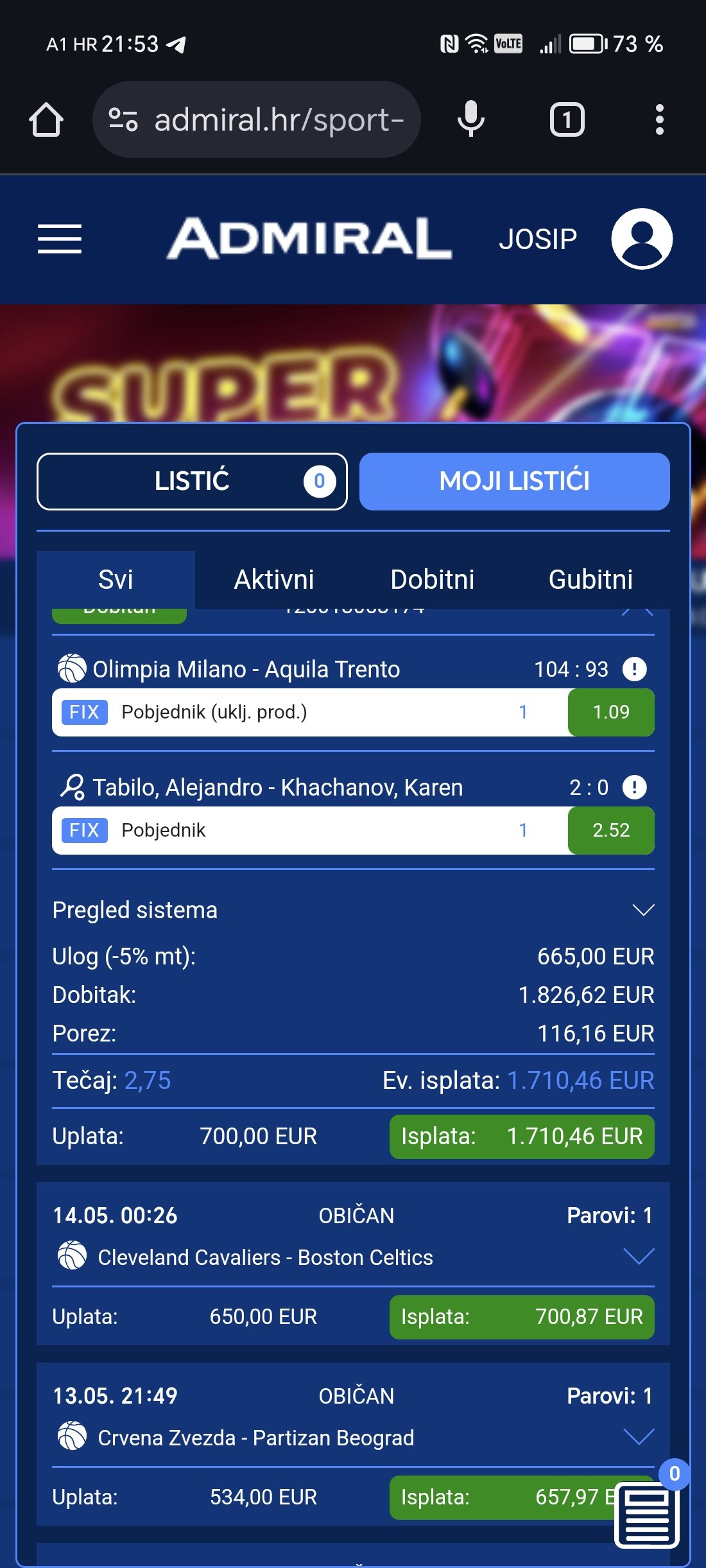706x1568 pixels.
Task: Open the floating bet slip button
Action: click(x=647, y=1515)
